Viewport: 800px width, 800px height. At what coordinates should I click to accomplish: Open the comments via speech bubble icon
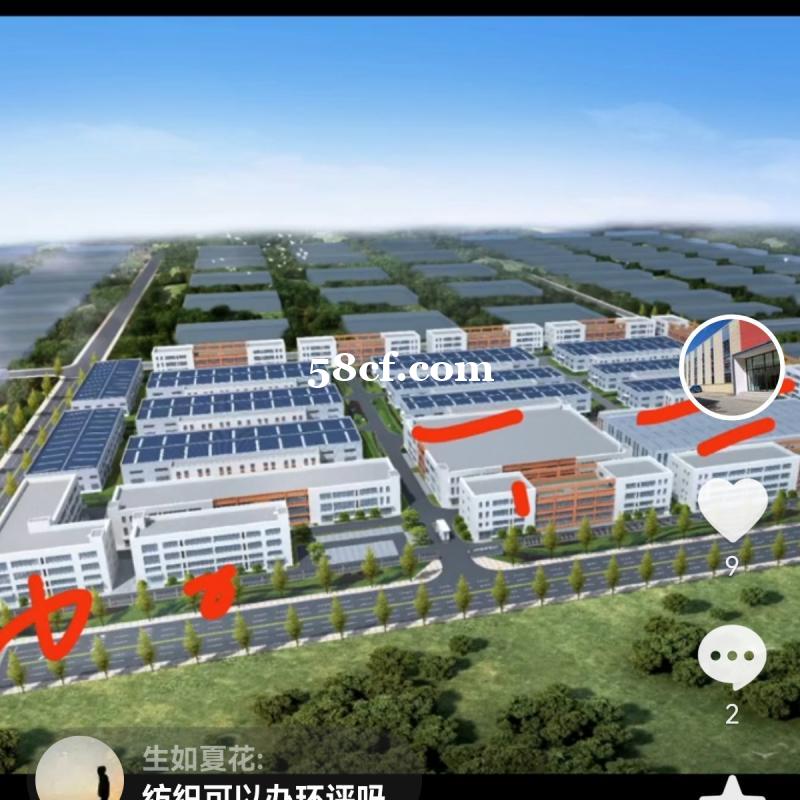click(x=732, y=657)
